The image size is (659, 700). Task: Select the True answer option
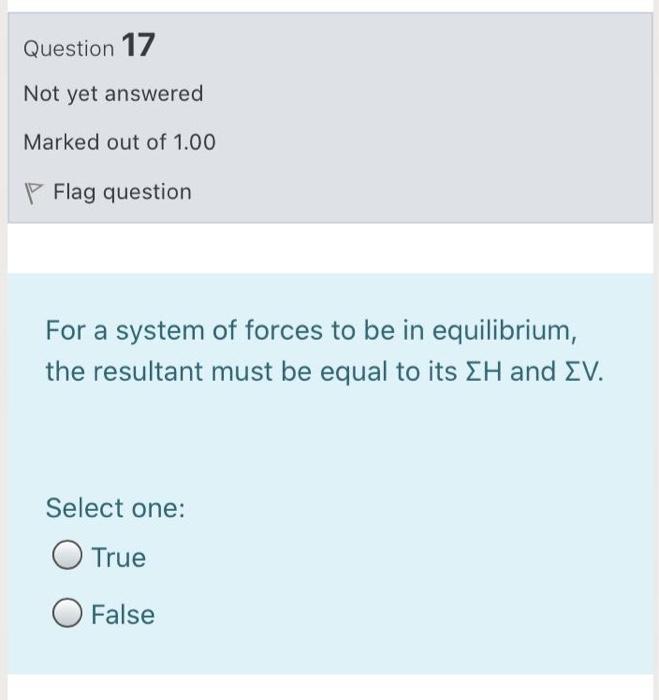69,558
